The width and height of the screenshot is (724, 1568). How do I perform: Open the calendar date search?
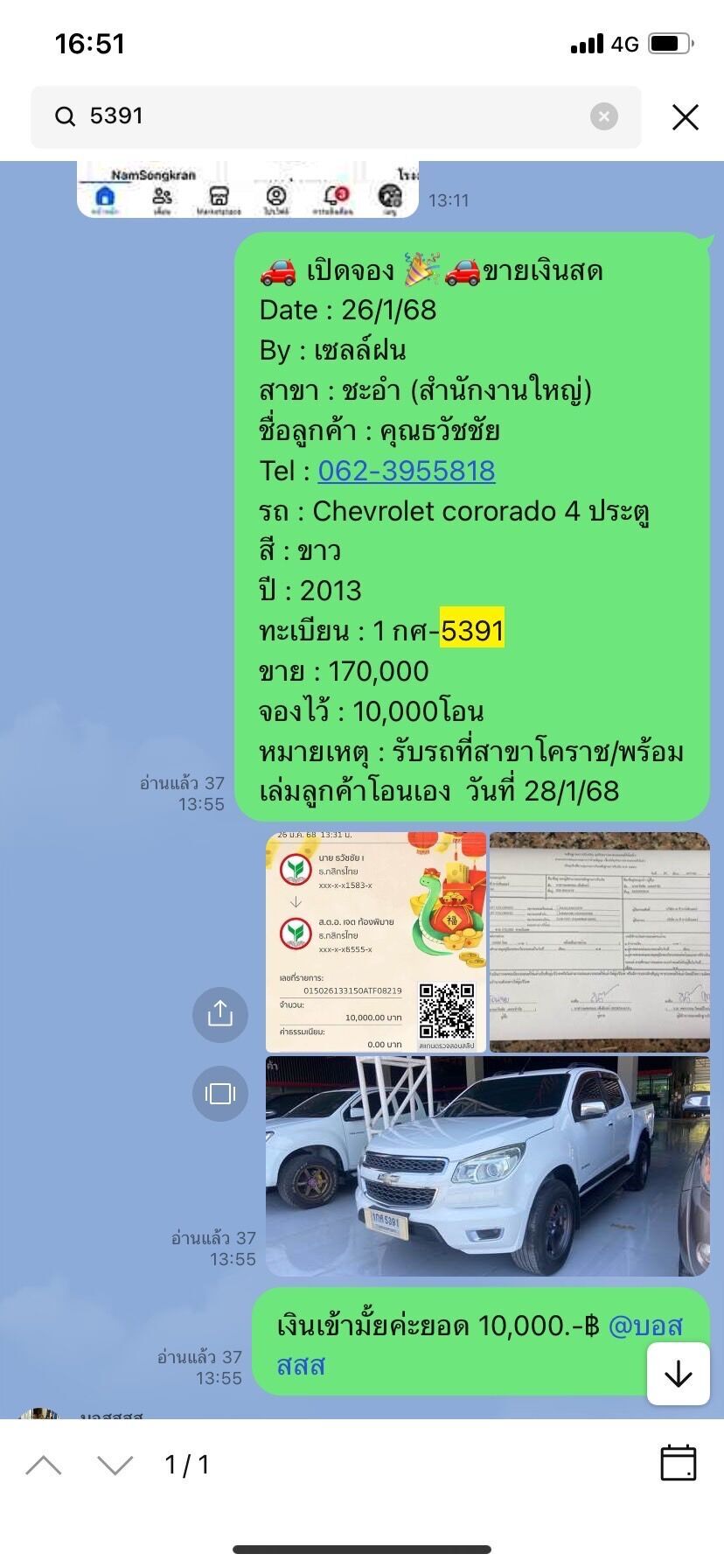tap(679, 1463)
